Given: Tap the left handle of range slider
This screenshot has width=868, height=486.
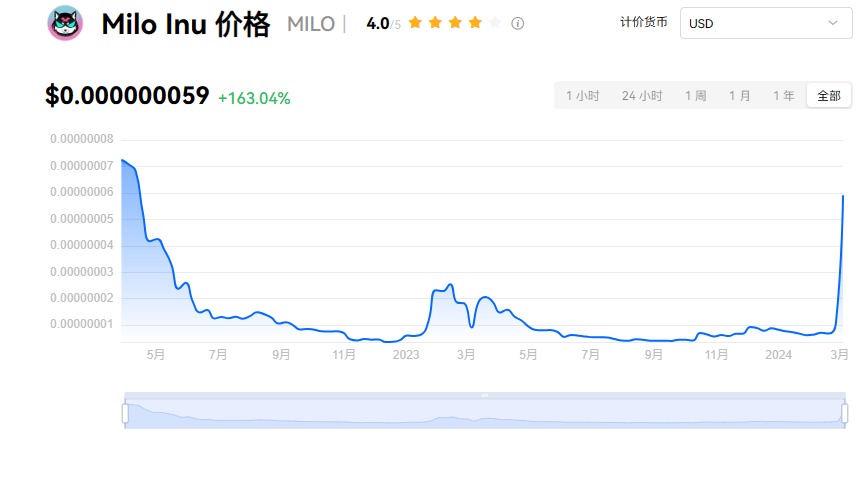Looking at the screenshot, I should click(x=125, y=412).
